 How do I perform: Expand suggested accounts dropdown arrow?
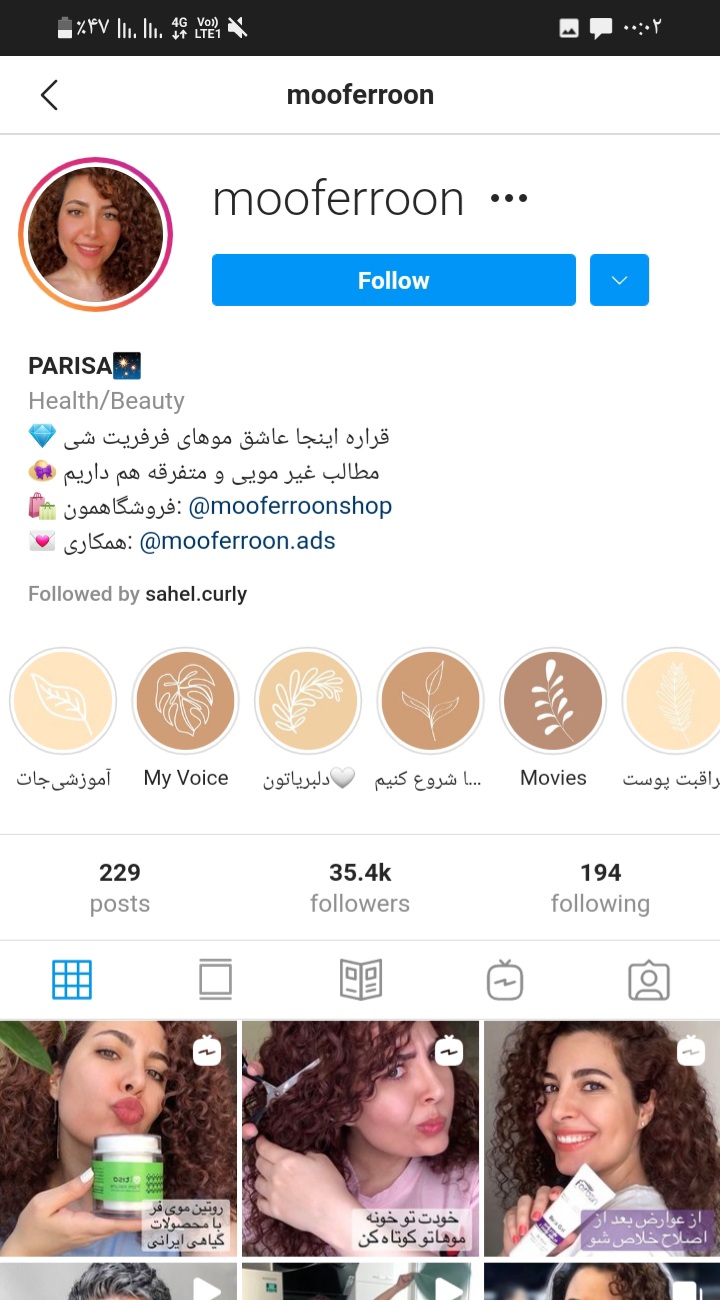[619, 280]
